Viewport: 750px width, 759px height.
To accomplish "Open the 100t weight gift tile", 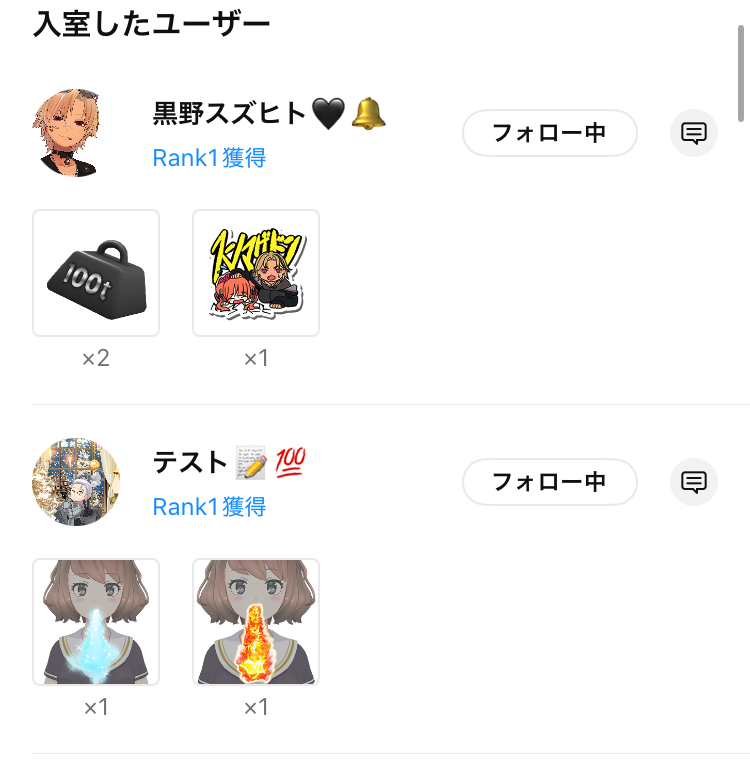I will [96, 273].
